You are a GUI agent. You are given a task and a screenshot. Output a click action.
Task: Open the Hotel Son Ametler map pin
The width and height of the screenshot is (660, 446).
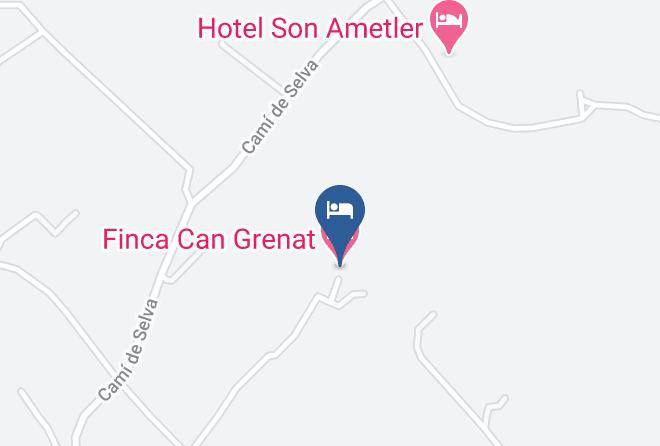[x=449, y=25]
